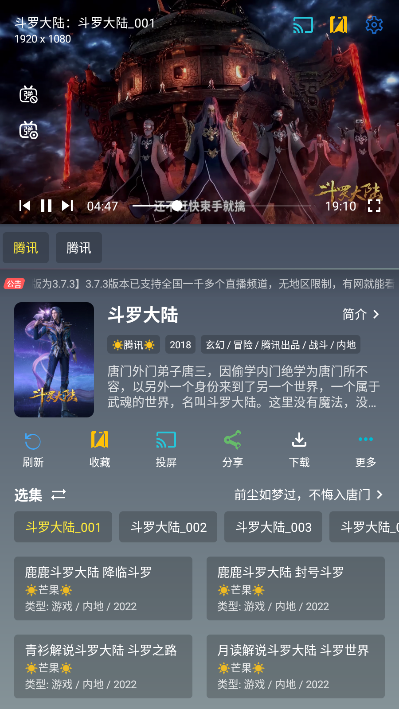
Task: Tap 下载 to download episodes
Action: coord(299,449)
